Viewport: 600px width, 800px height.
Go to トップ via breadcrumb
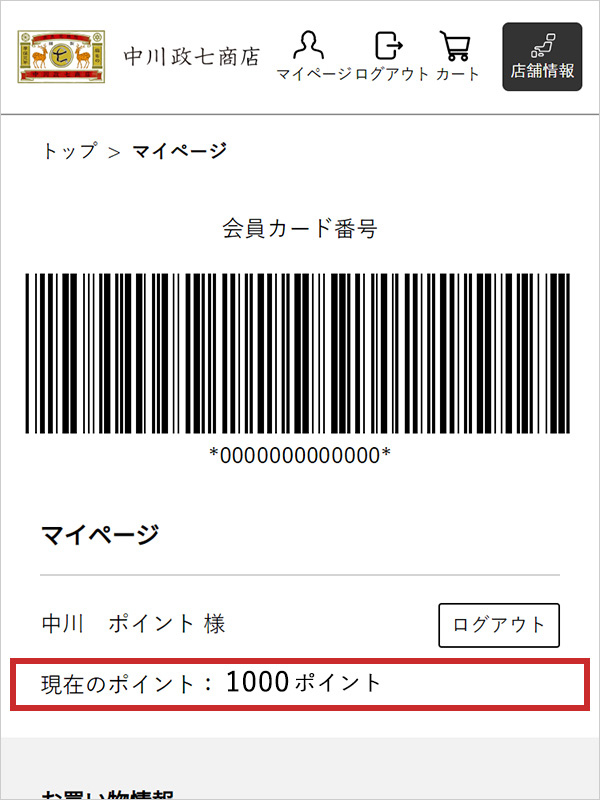tap(69, 151)
